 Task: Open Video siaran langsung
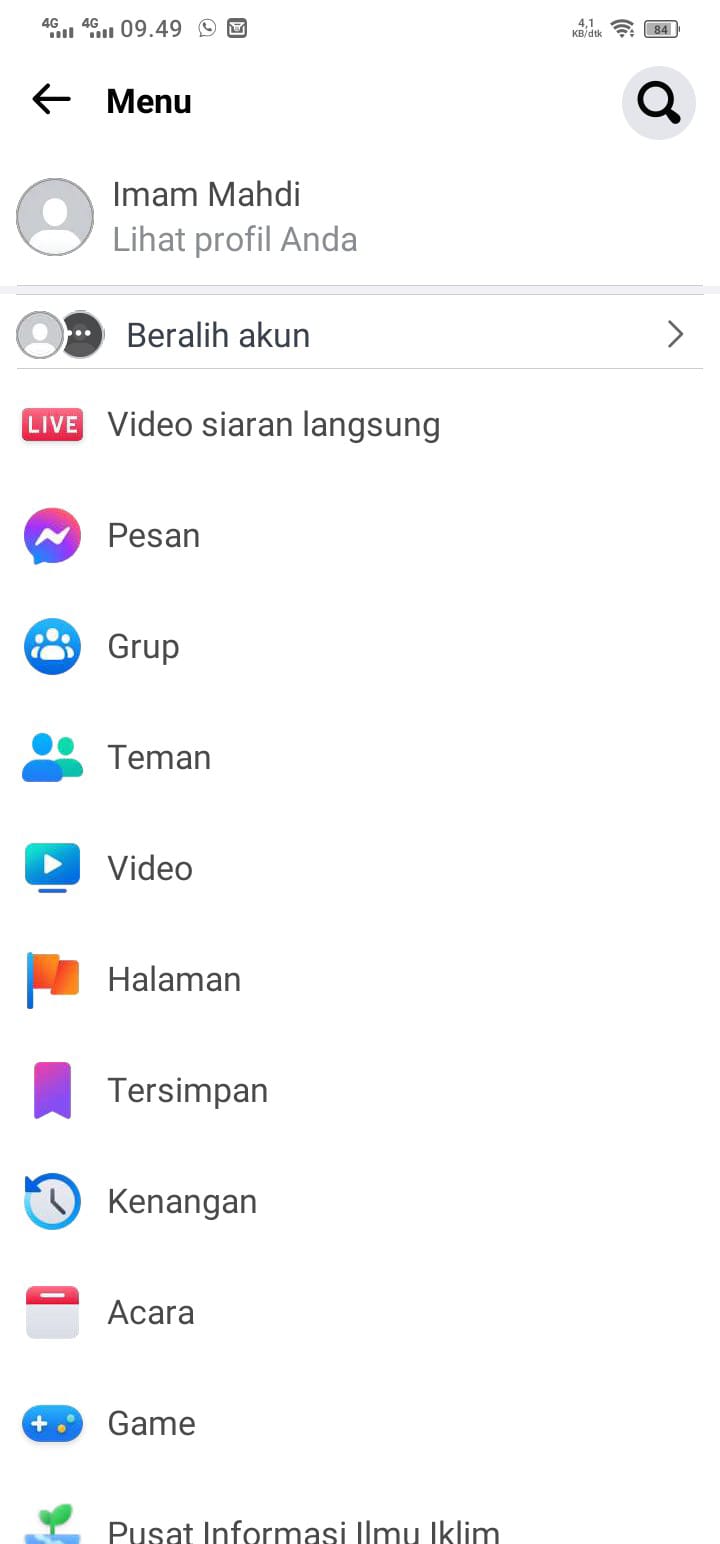click(273, 425)
